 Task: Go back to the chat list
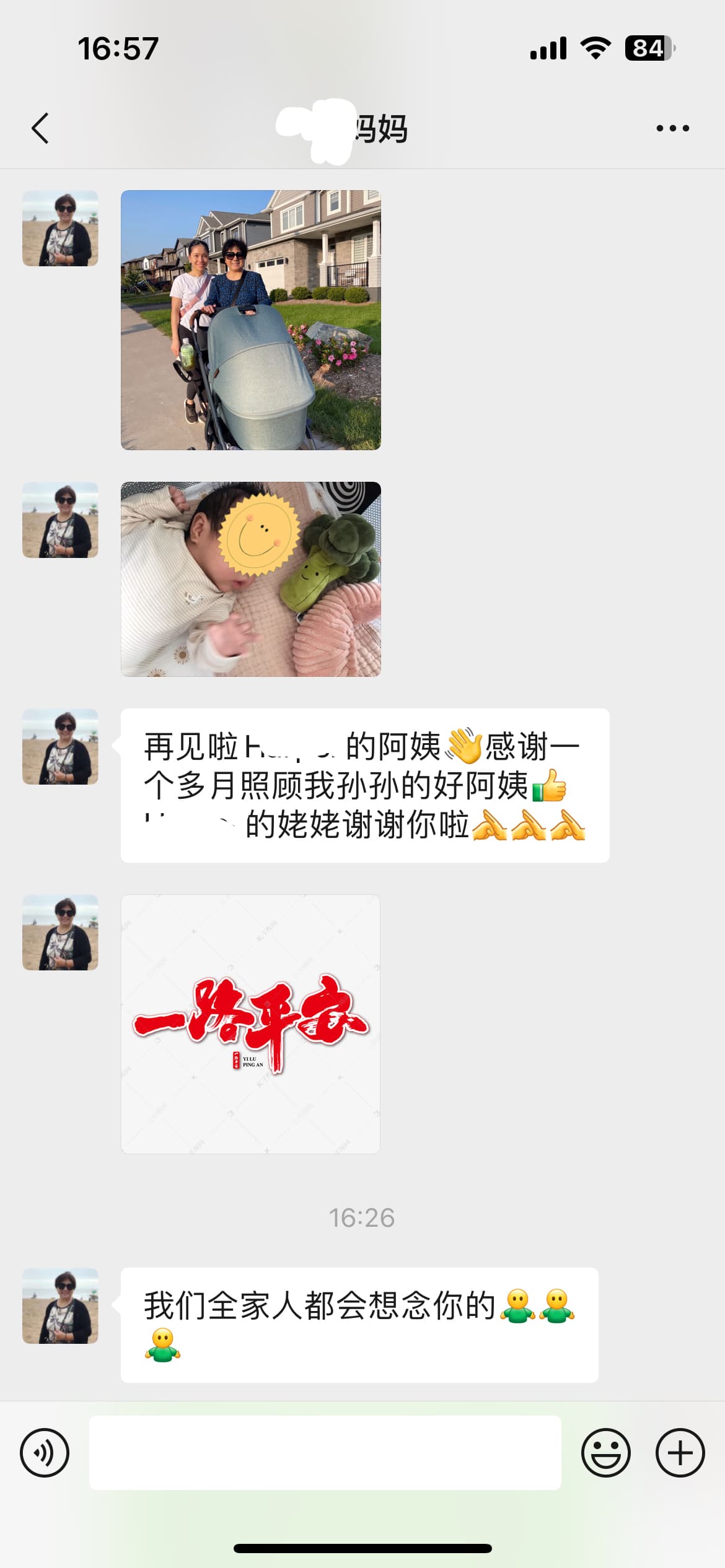tap(40, 129)
